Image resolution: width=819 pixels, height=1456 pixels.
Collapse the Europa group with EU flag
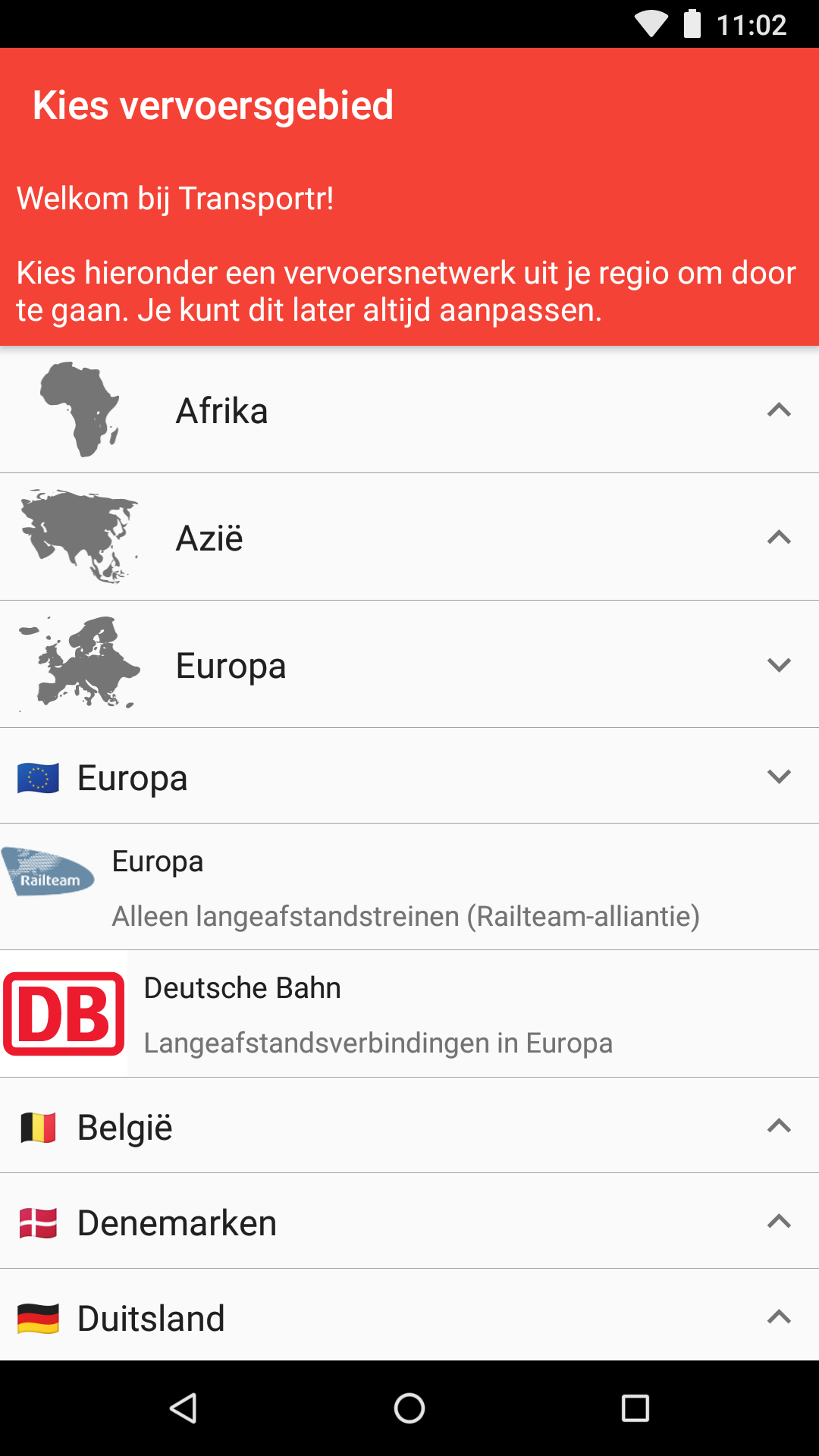[409, 777]
